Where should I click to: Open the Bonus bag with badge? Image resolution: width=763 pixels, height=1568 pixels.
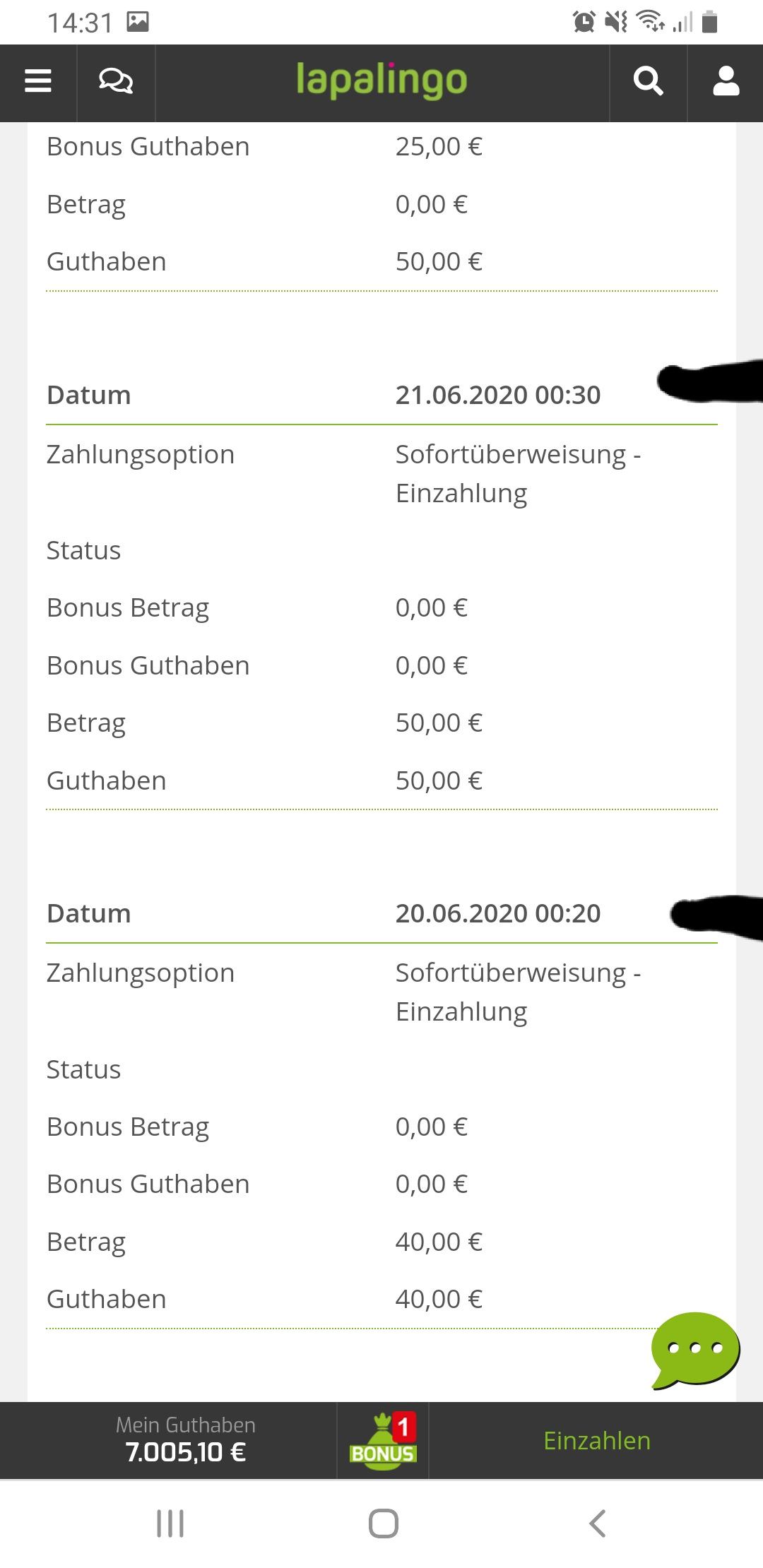[383, 1441]
